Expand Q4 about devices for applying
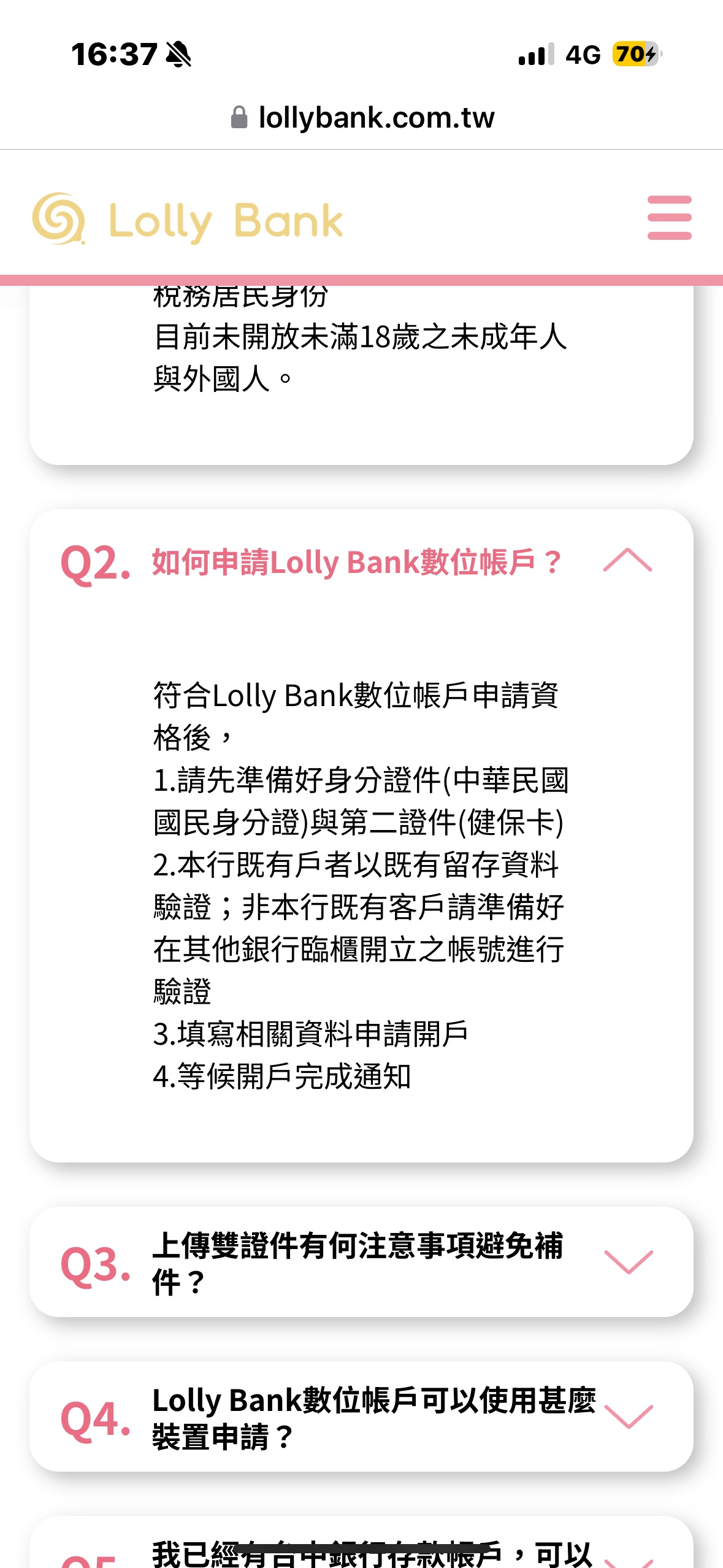723x1568 pixels. coord(627,1416)
